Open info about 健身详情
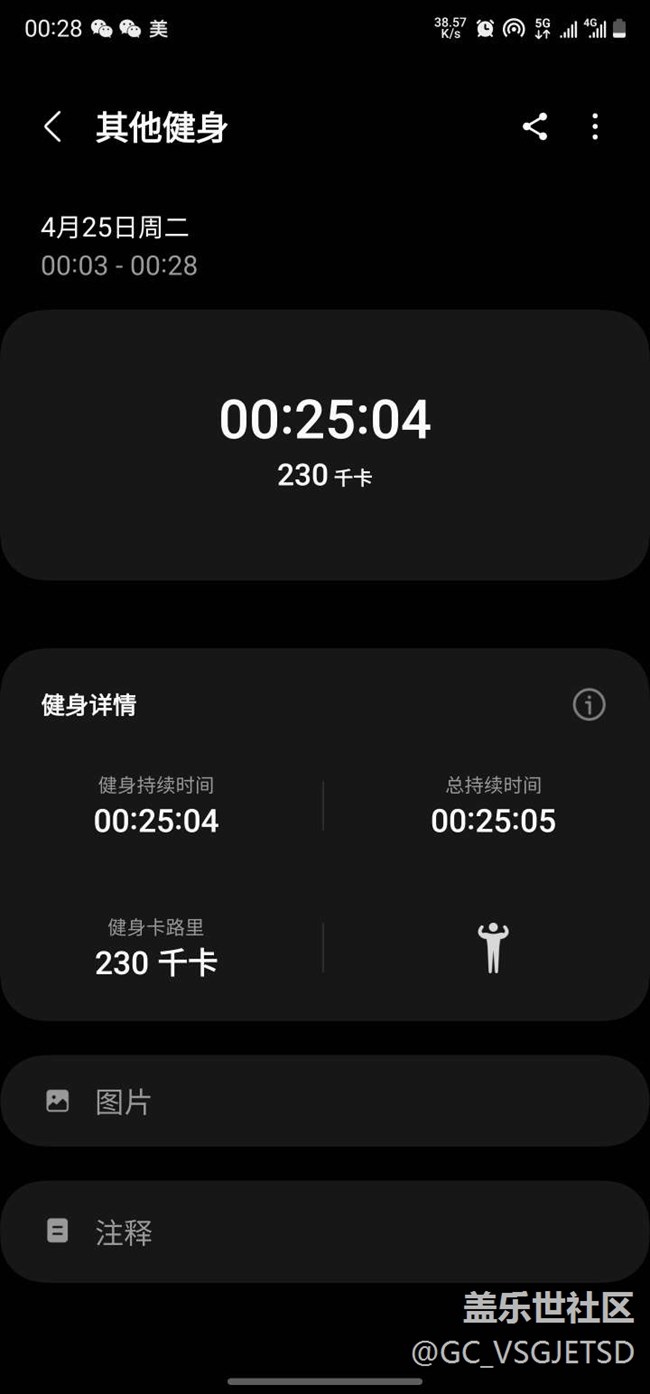Image resolution: width=650 pixels, height=1394 pixels. (588, 705)
